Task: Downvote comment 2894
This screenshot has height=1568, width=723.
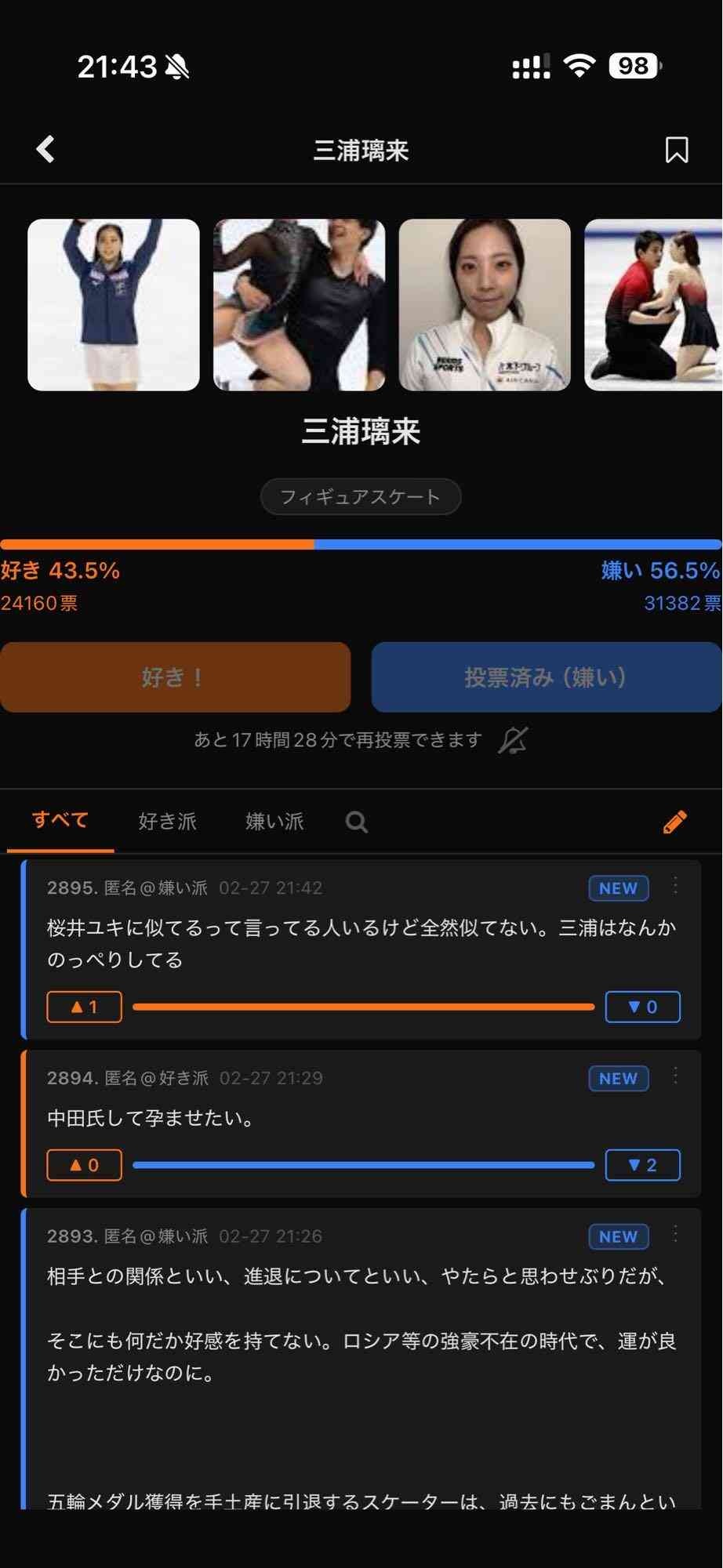Action: click(642, 1165)
